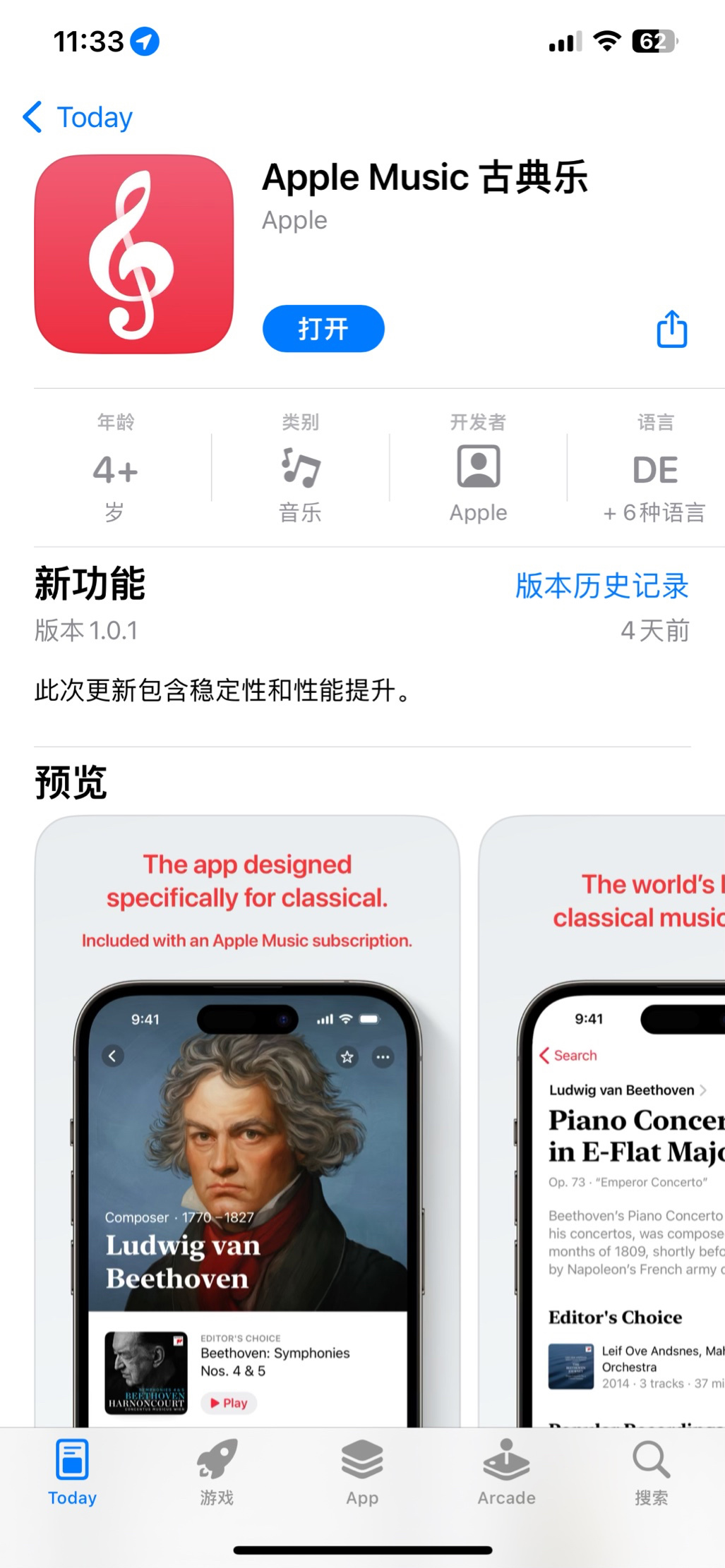Tap the 打开 button to open the app
Image resolution: width=725 pixels, height=1568 pixels.
[323, 329]
